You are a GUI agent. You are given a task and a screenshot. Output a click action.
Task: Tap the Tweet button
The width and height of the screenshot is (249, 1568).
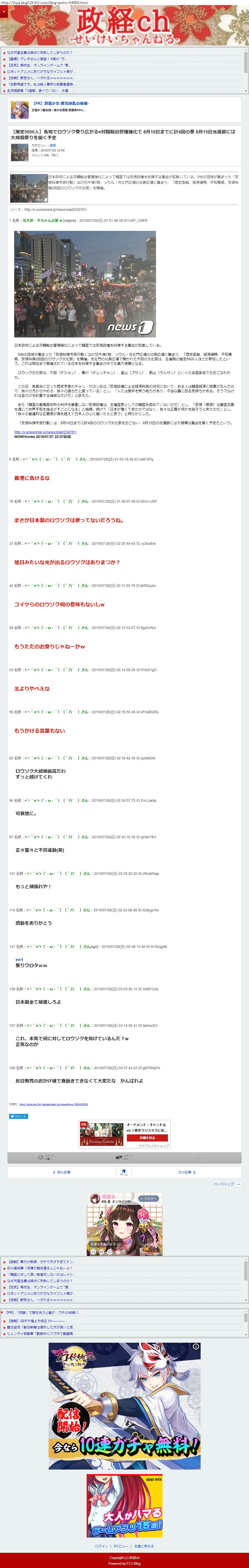coord(18,1116)
